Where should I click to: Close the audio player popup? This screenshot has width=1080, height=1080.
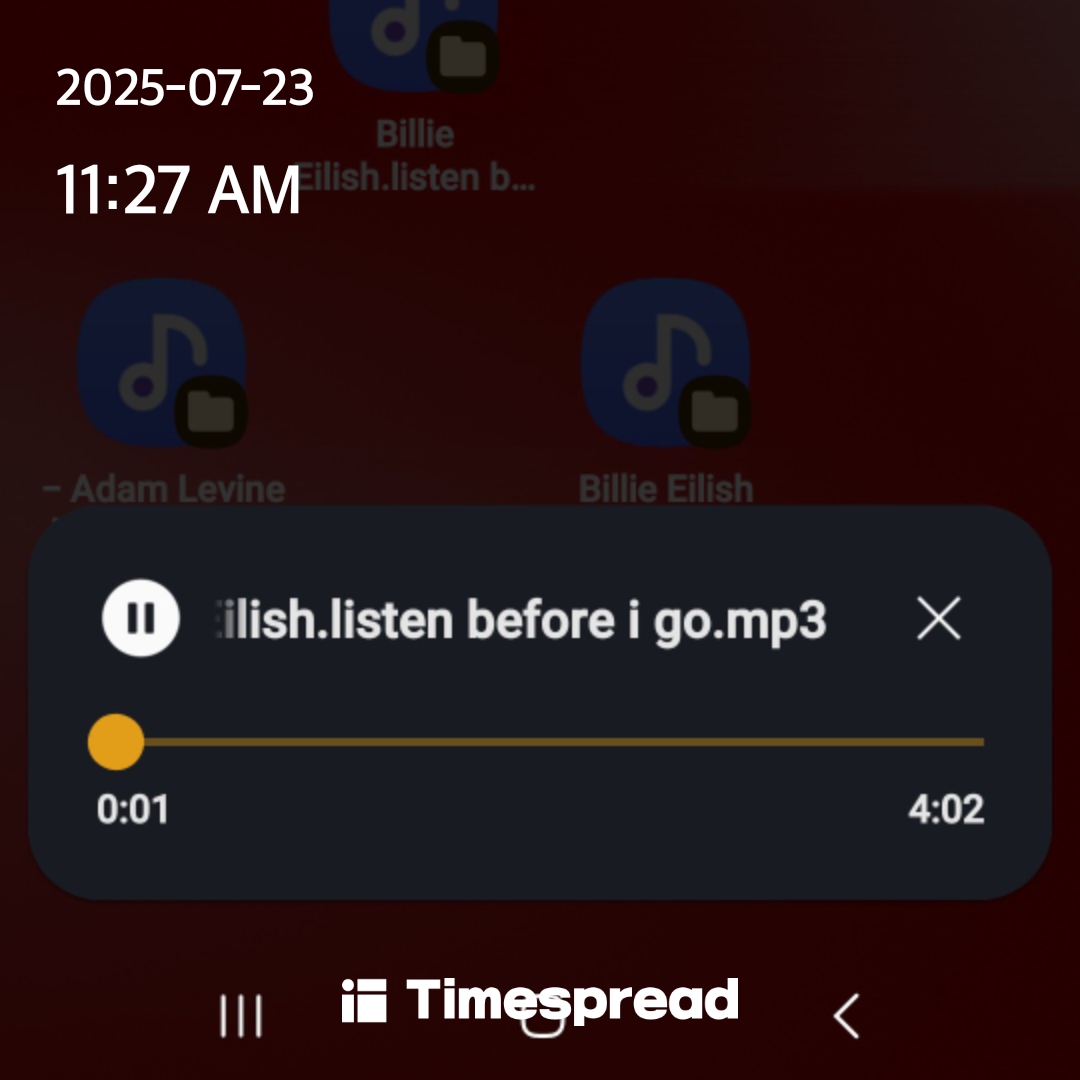click(x=938, y=619)
